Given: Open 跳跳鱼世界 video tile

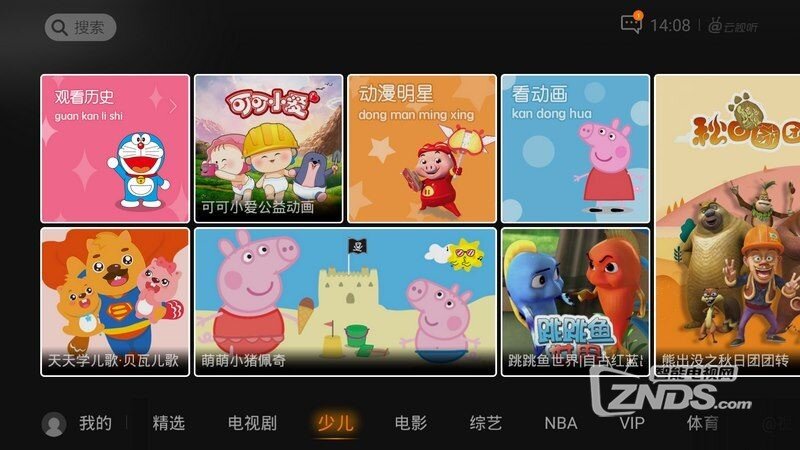Looking at the screenshot, I should pos(575,301).
